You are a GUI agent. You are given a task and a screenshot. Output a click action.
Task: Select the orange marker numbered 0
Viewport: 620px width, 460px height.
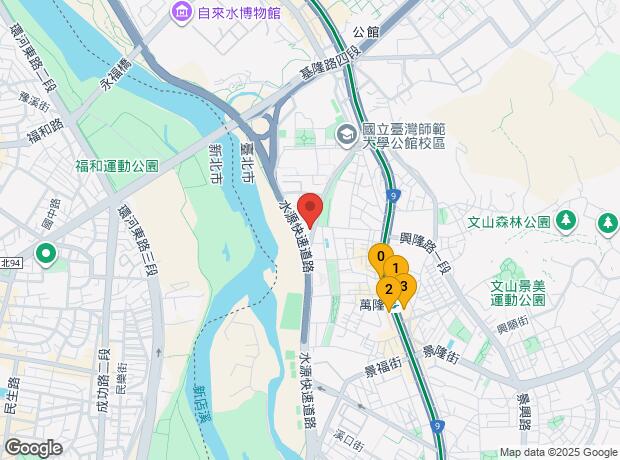tap(380, 257)
